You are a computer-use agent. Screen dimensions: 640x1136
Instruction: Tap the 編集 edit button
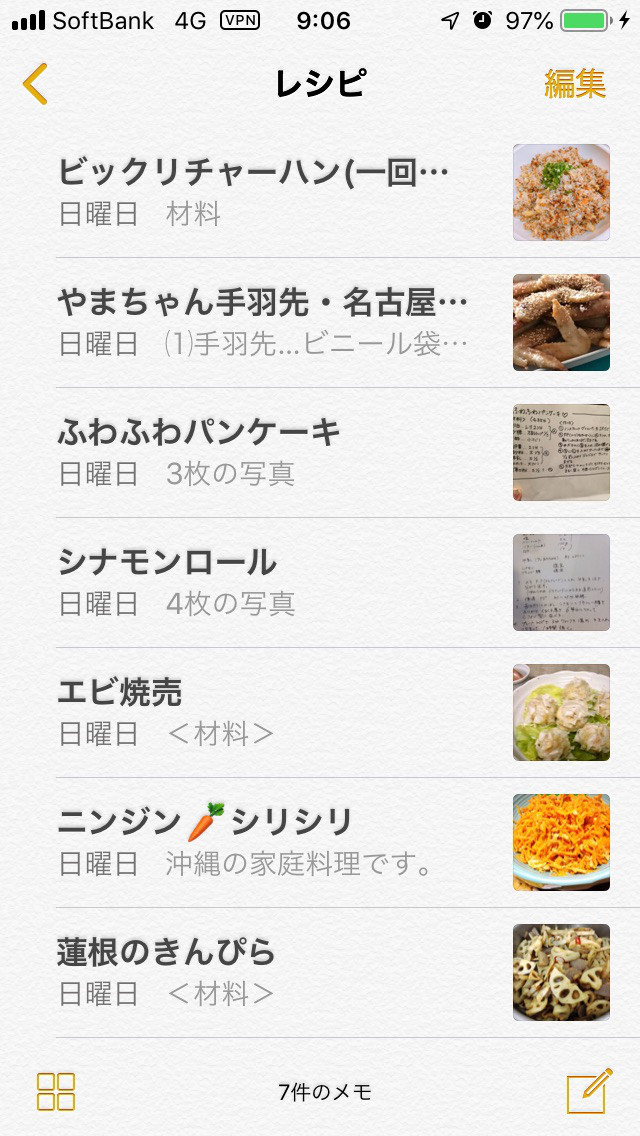pyautogui.click(x=575, y=84)
